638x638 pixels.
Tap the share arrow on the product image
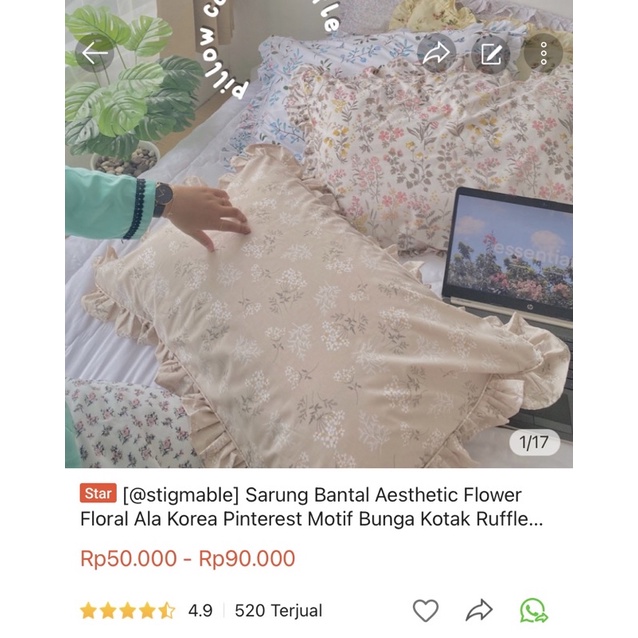[x=436, y=53]
